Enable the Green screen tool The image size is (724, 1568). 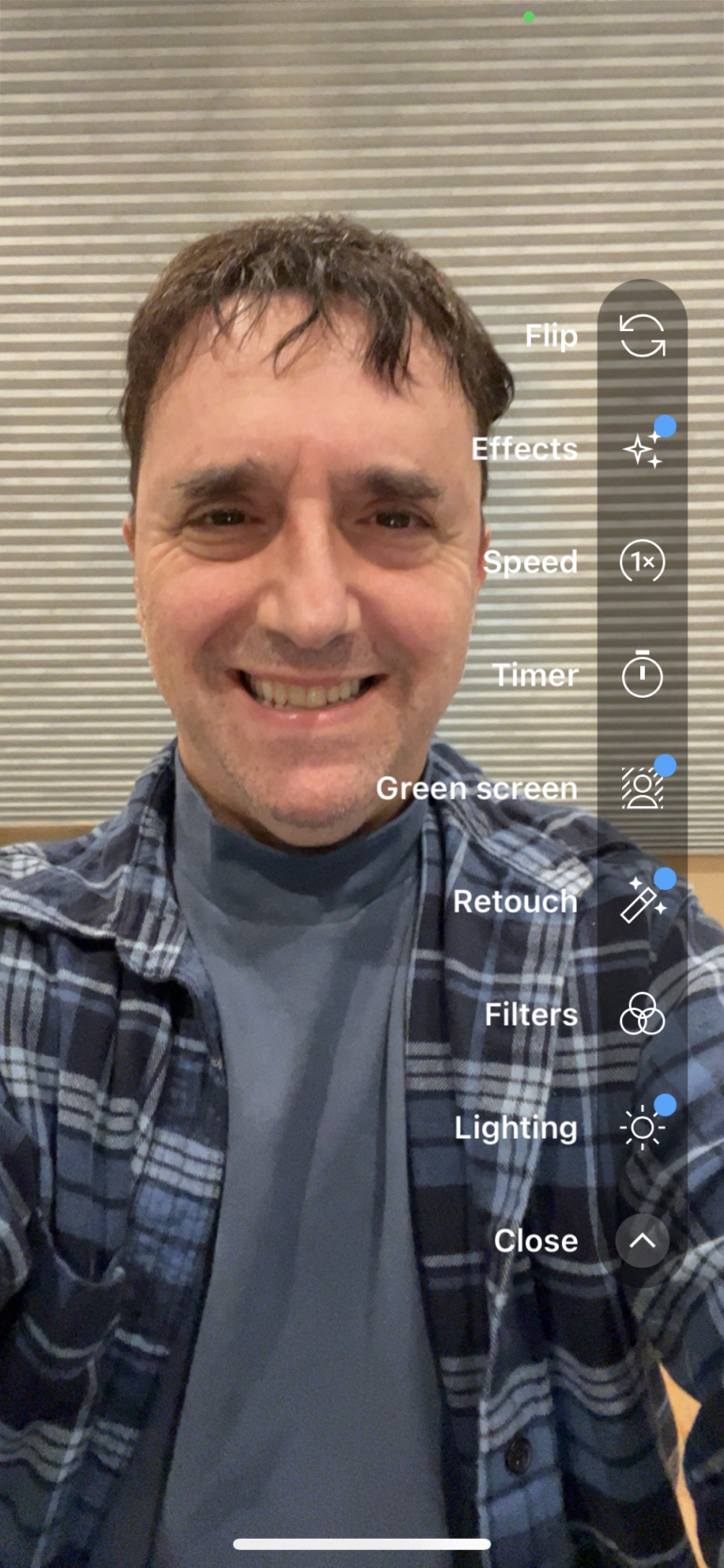tap(642, 788)
